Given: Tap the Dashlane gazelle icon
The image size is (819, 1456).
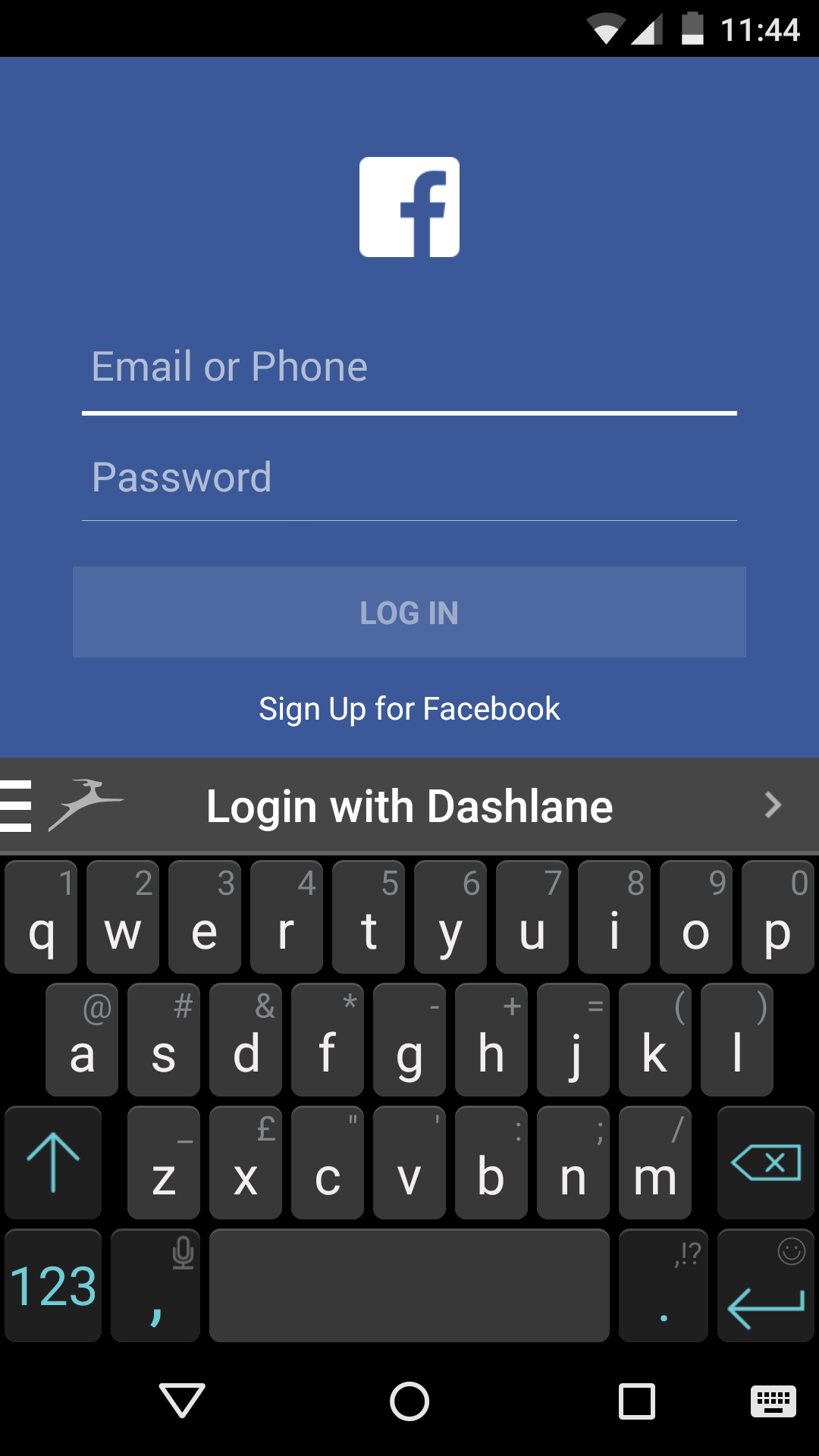Looking at the screenshot, I should [x=87, y=804].
